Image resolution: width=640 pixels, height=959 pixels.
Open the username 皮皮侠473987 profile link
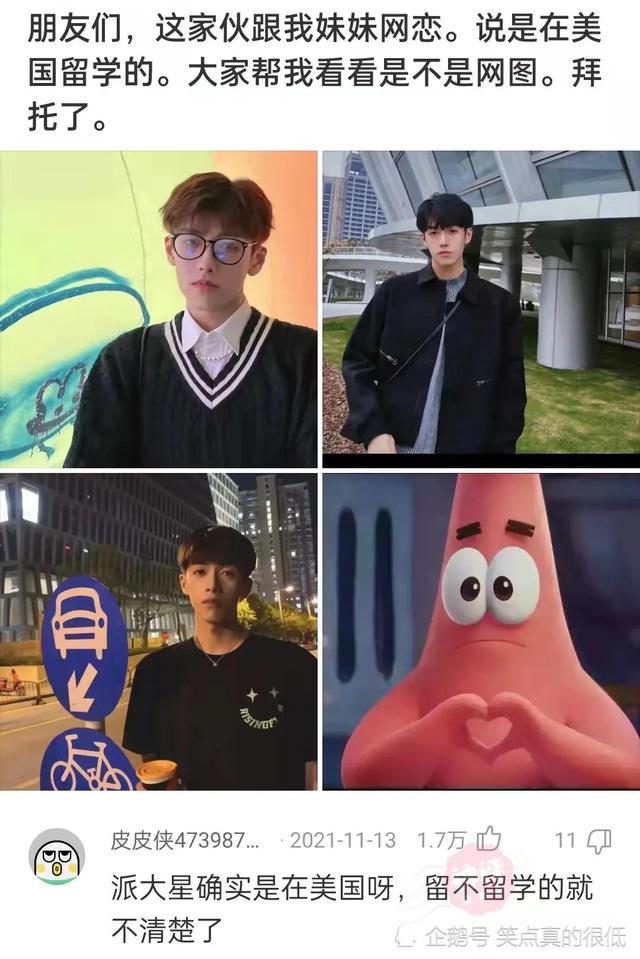point(188,841)
